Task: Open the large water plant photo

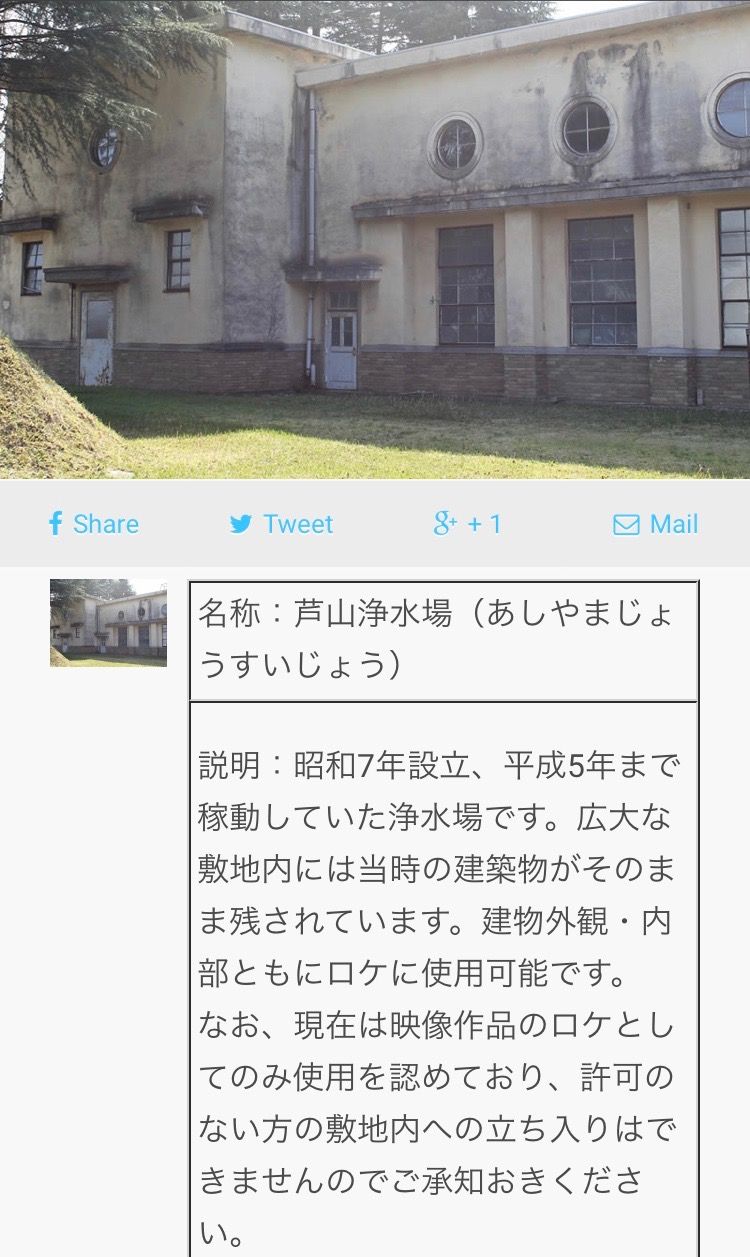Action: (x=375, y=240)
